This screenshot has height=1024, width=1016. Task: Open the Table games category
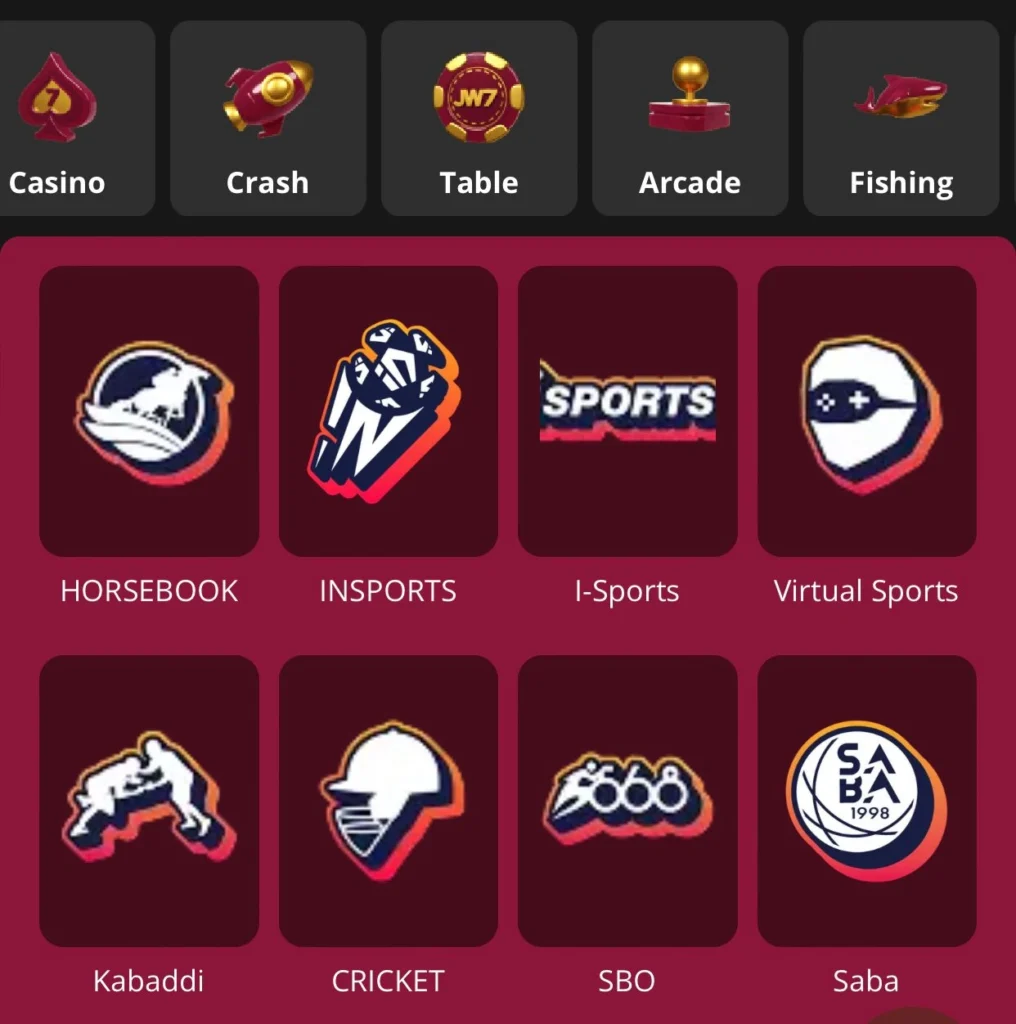click(479, 120)
